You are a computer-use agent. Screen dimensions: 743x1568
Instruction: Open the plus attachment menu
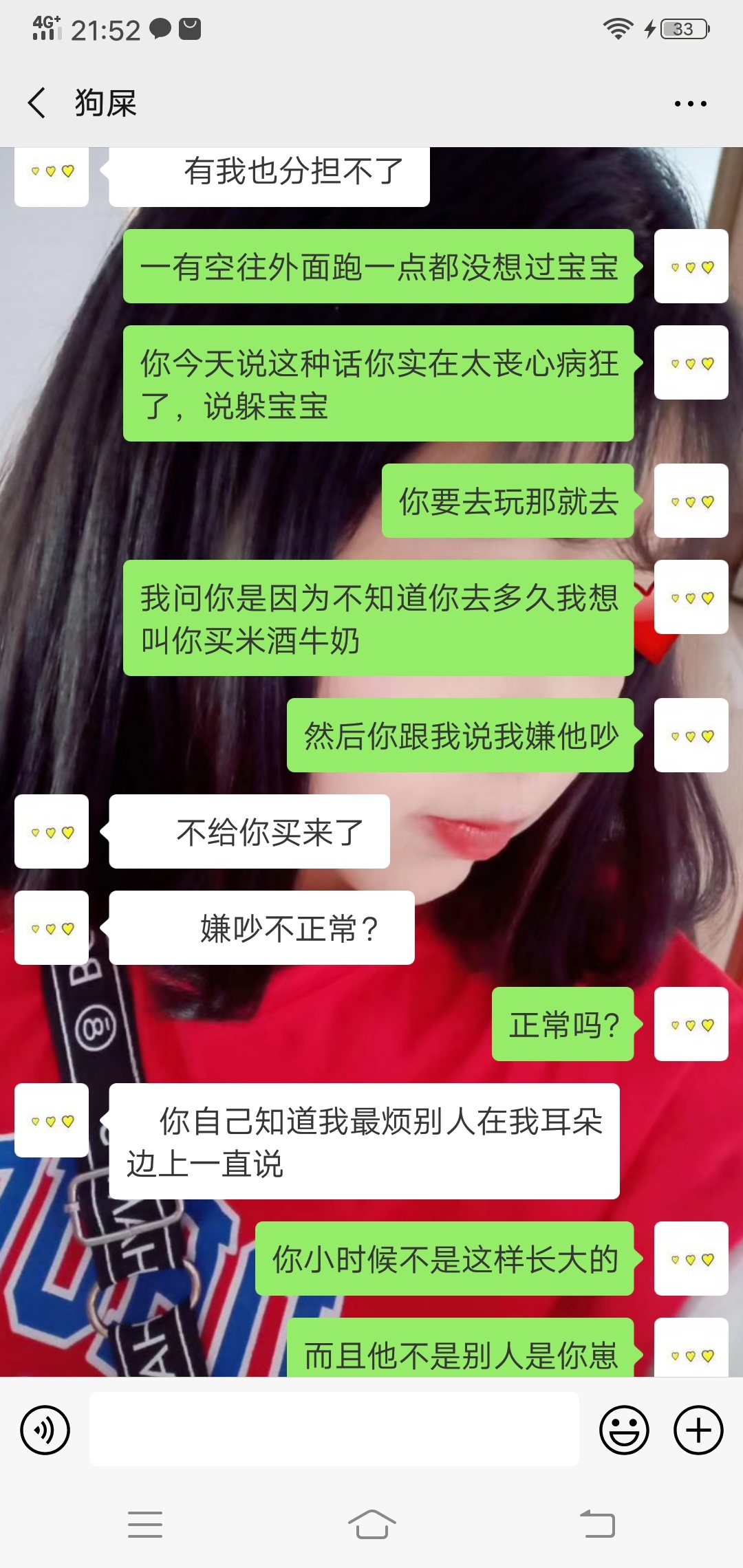[x=698, y=1430]
